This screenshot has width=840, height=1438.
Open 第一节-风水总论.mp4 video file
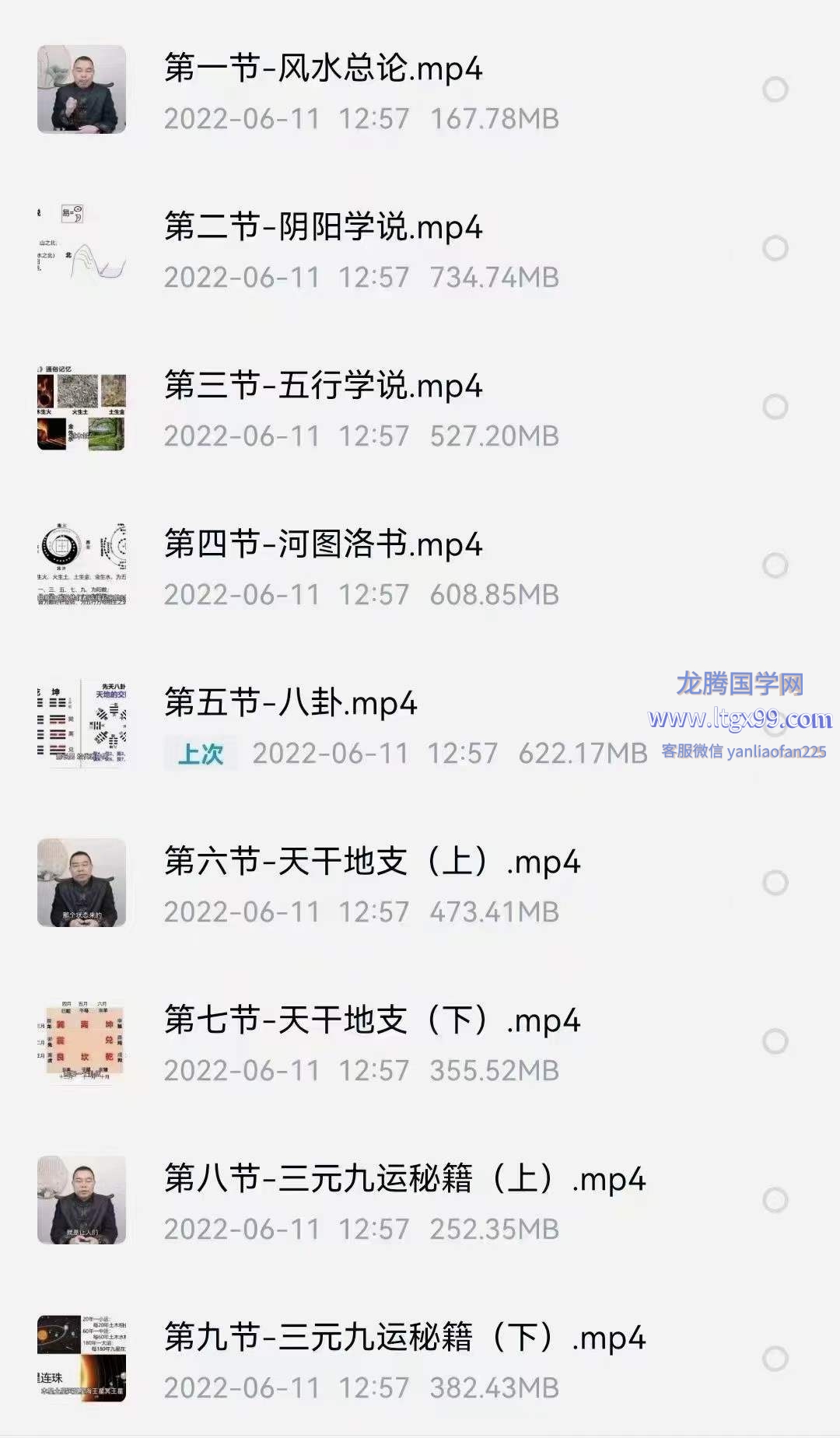click(x=323, y=69)
